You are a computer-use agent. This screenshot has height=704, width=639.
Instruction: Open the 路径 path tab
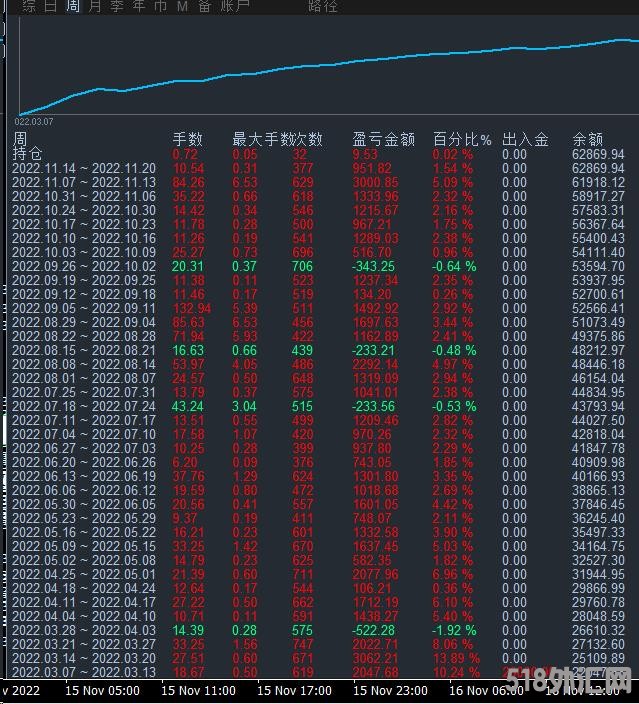(323, 6)
